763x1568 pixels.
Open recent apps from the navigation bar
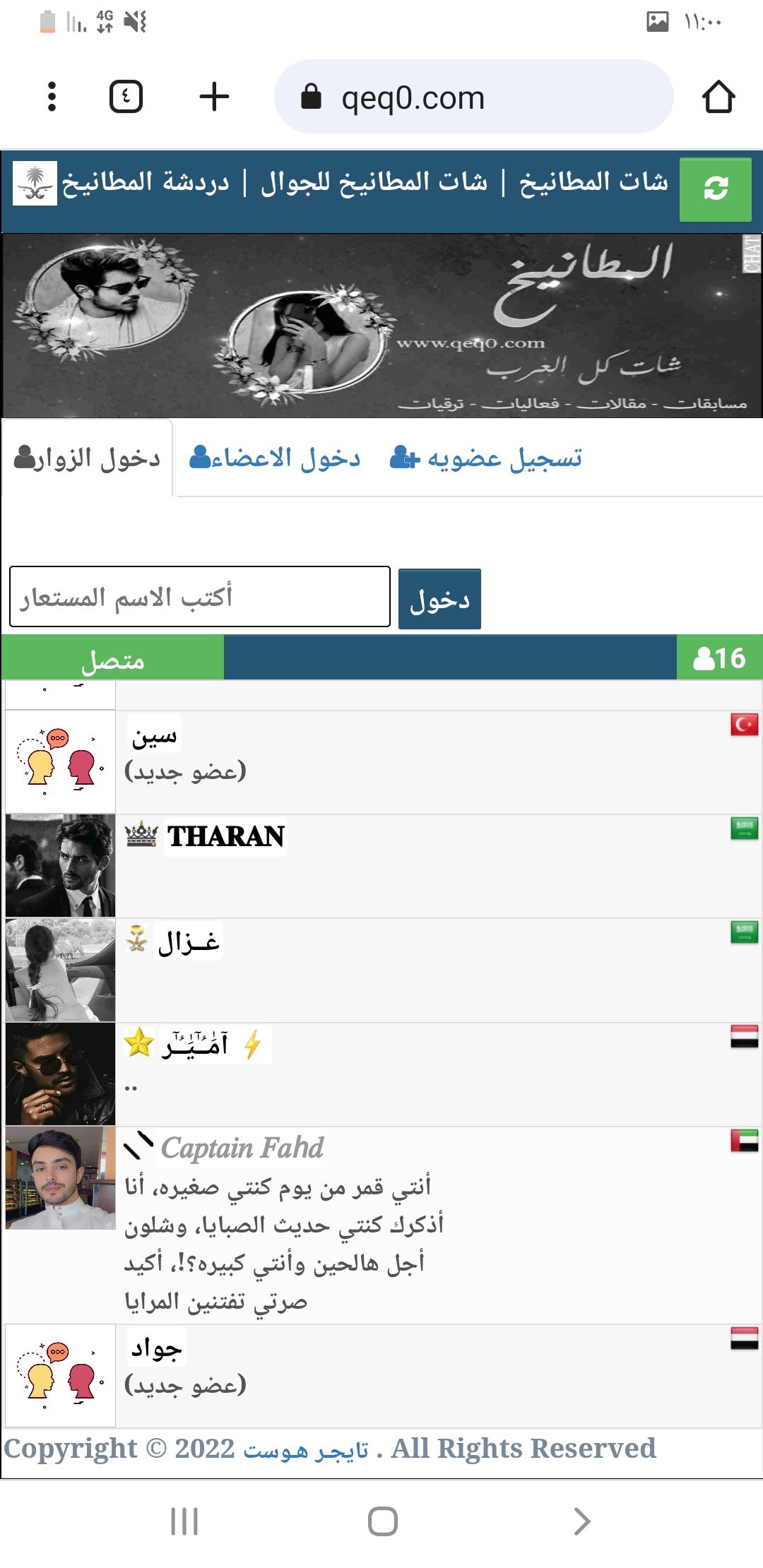(x=184, y=1521)
